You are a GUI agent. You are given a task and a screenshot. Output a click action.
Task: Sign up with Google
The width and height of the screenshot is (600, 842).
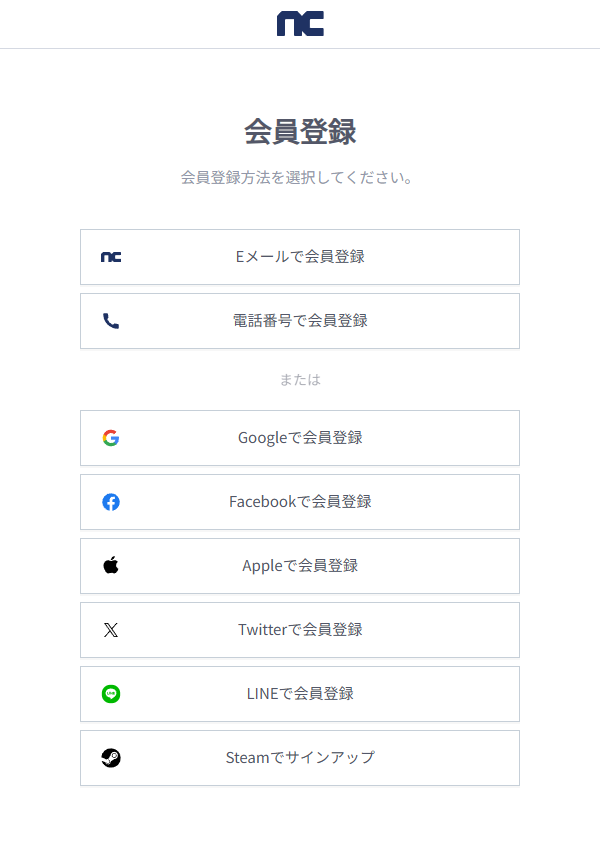coord(300,438)
